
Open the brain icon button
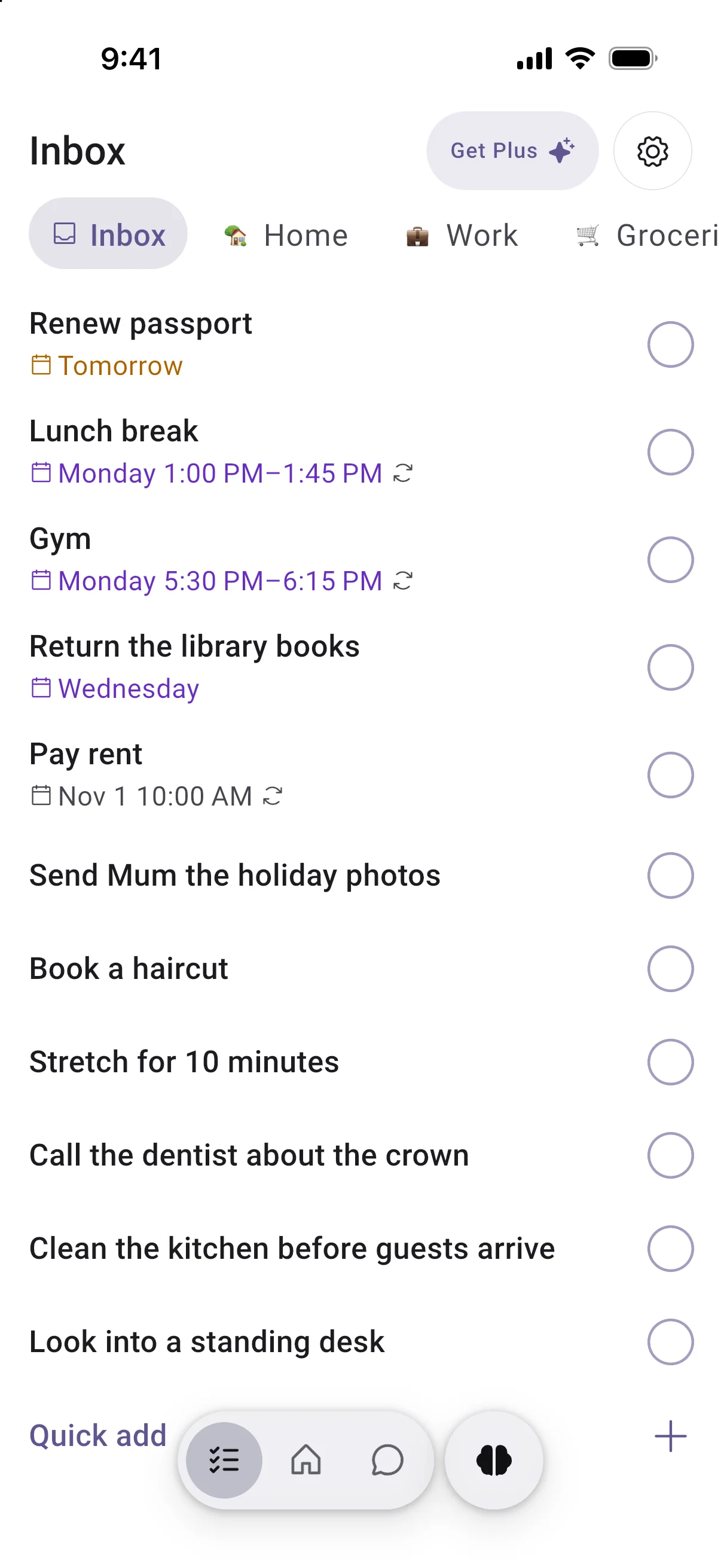493,1460
